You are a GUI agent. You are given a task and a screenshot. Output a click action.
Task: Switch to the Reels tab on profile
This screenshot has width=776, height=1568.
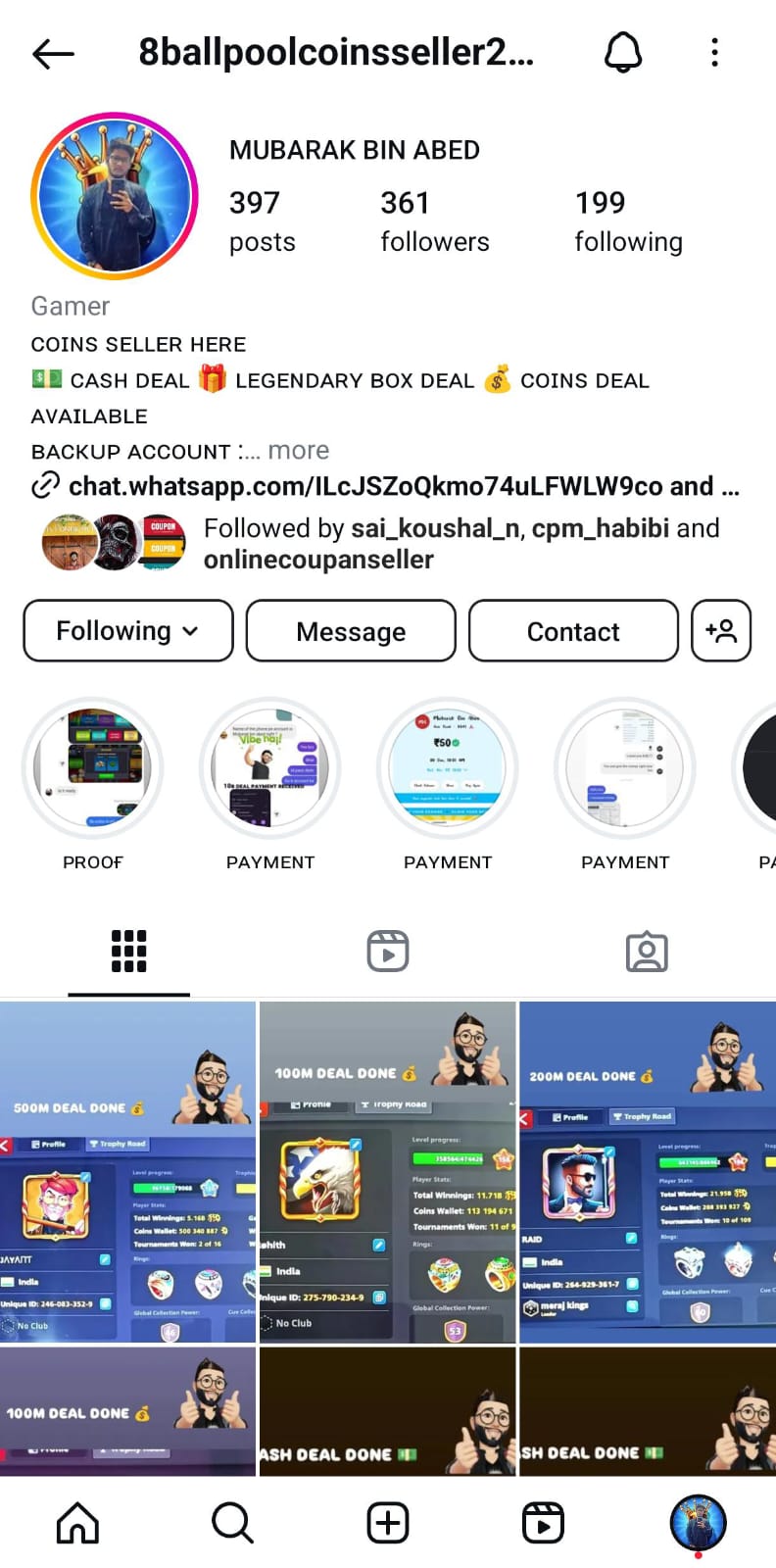[x=388, y=952]
